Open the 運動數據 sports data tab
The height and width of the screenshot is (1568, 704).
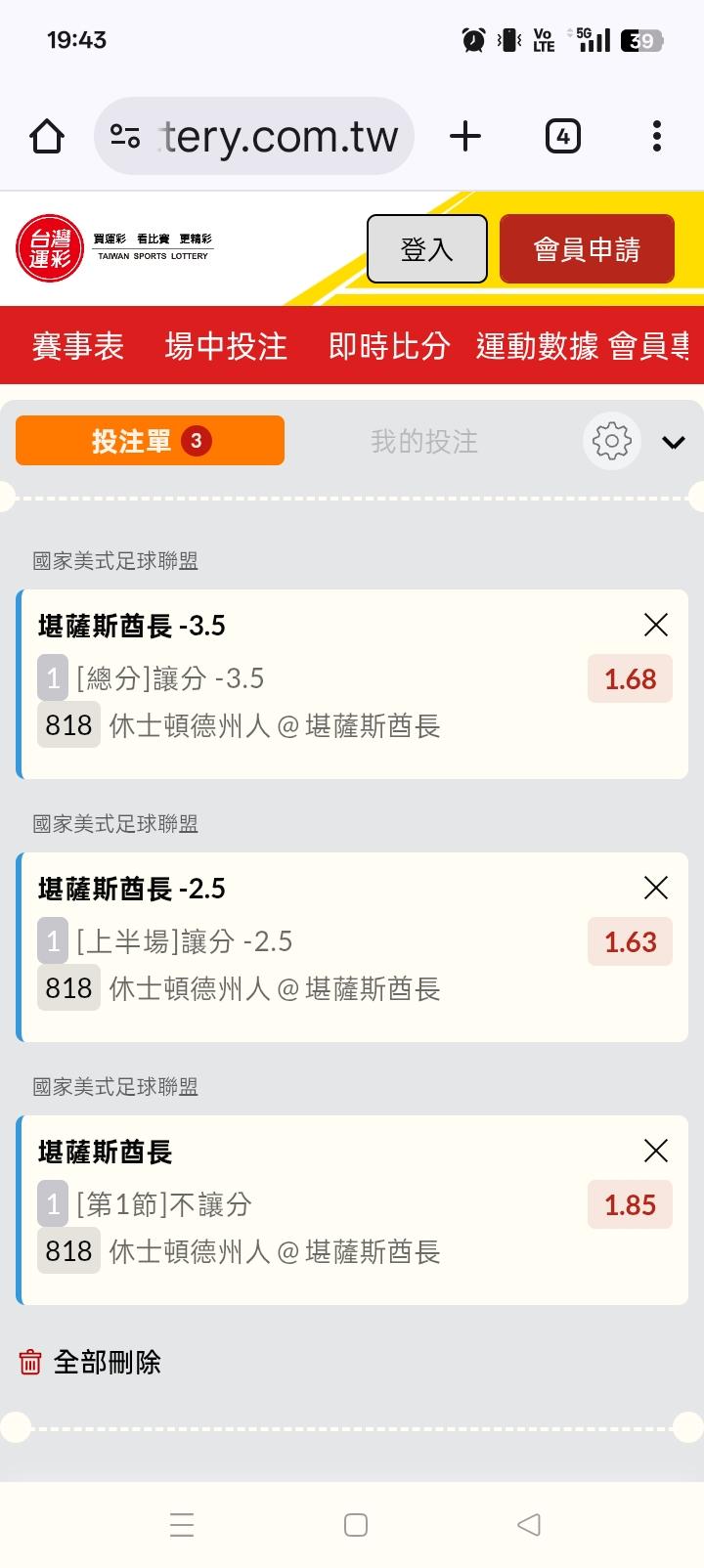pyautogui.click(x=537, y=346)
